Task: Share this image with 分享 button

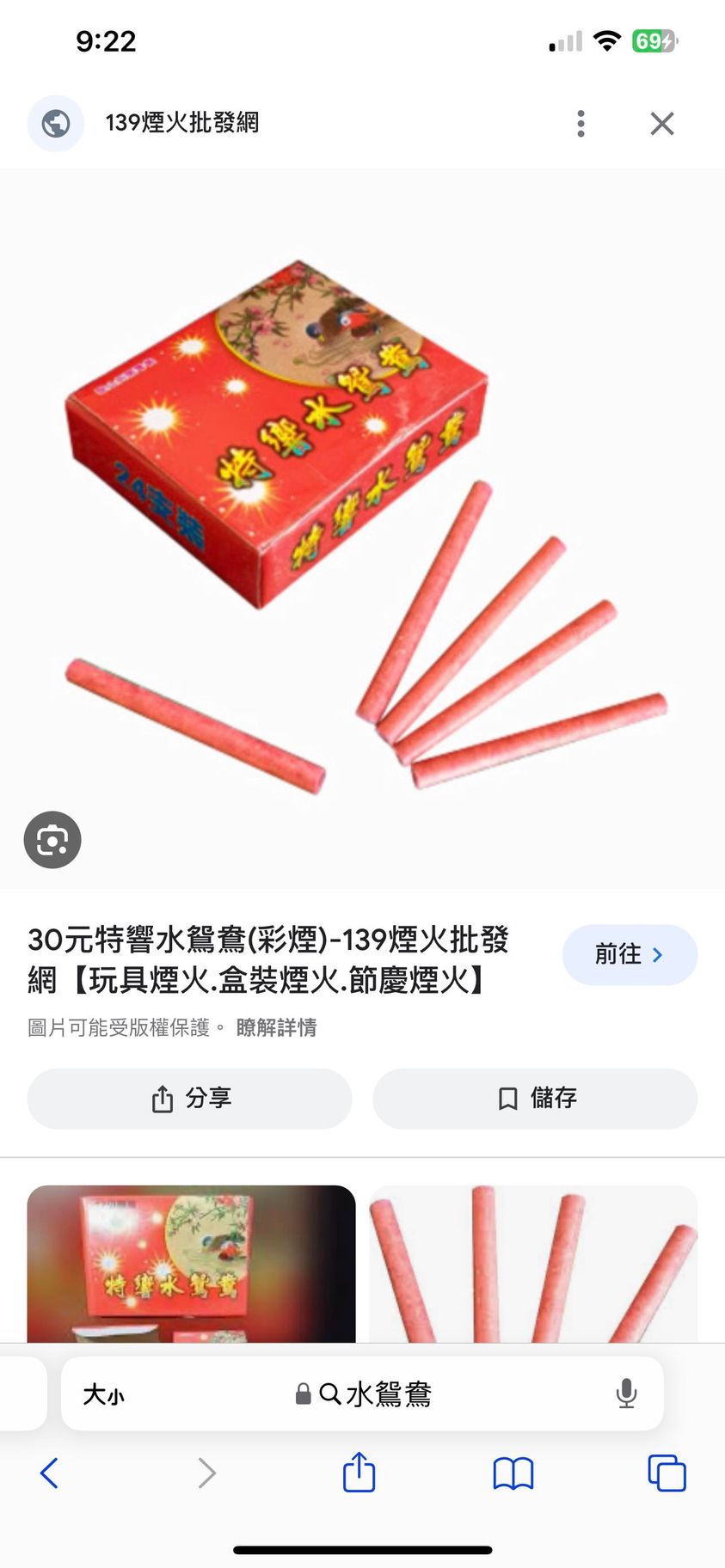Action: (190, 1099)
